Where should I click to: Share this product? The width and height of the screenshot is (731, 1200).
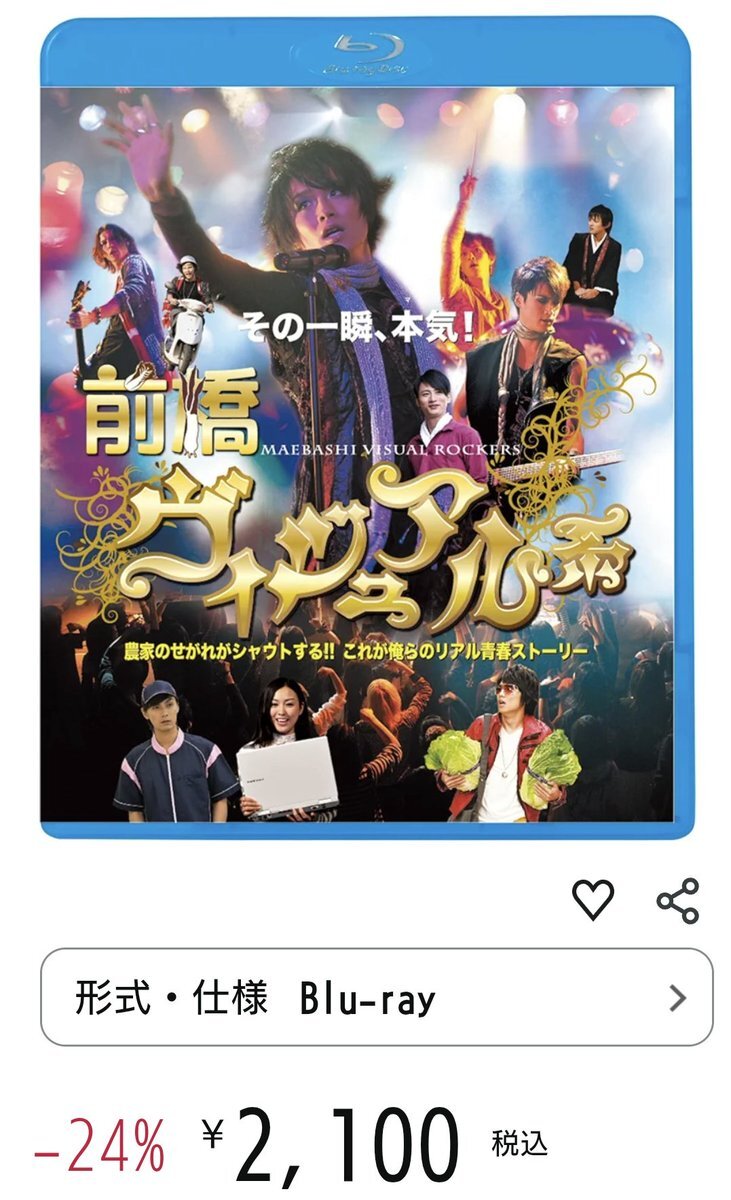click(x=678, y=900)
